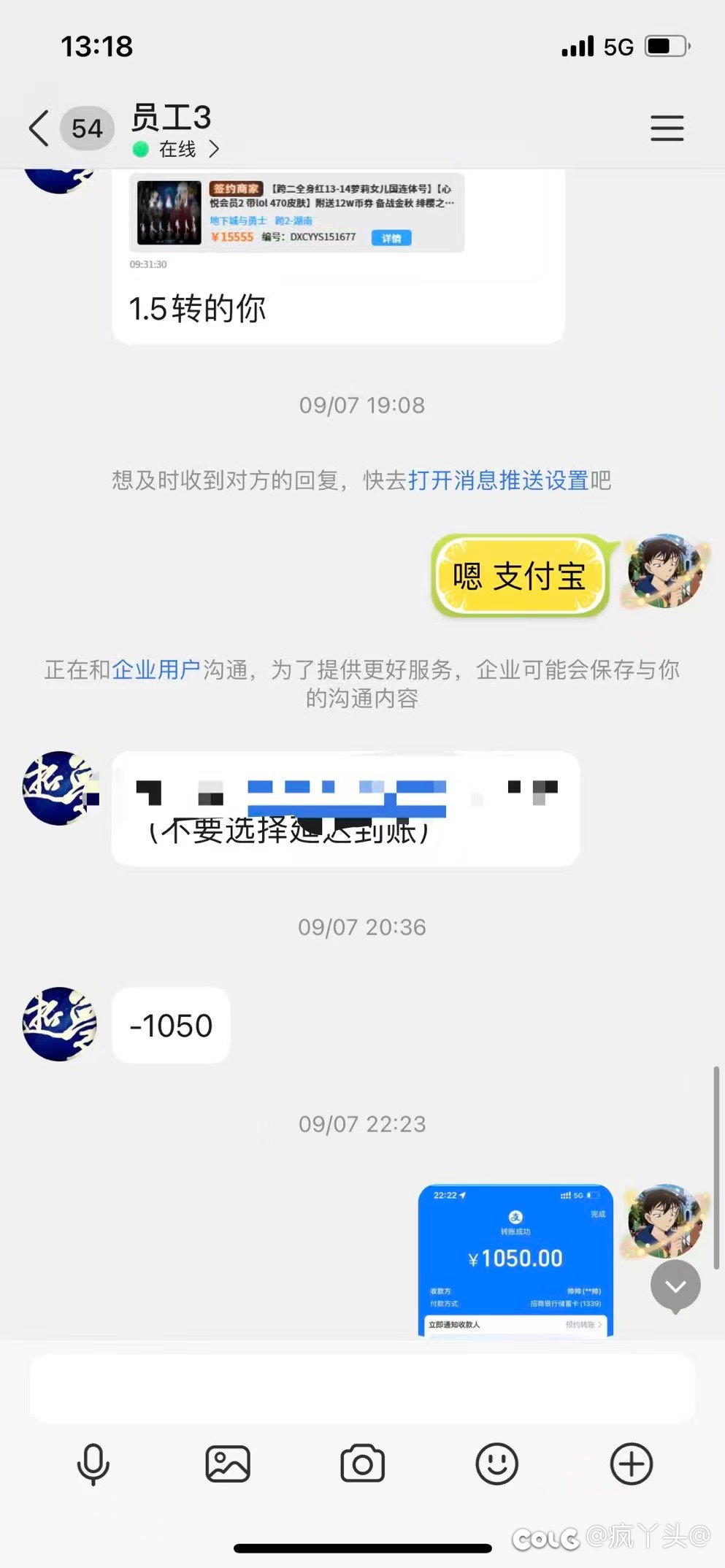The width and height of the screenshot is (725, 1568).
Task: Record a voice message with microphone
Action: point(93,1464)
